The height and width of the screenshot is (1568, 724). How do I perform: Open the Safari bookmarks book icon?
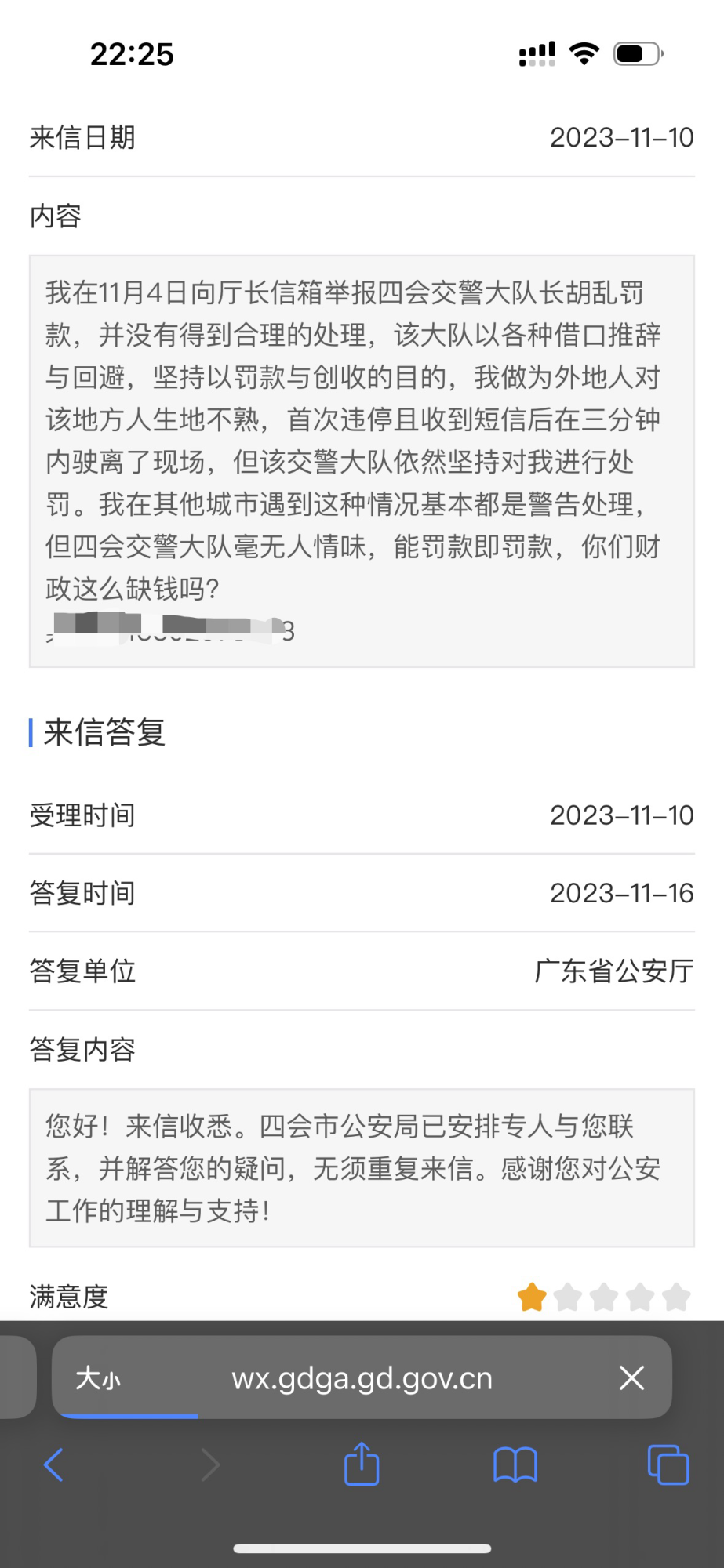point(515,1465)
